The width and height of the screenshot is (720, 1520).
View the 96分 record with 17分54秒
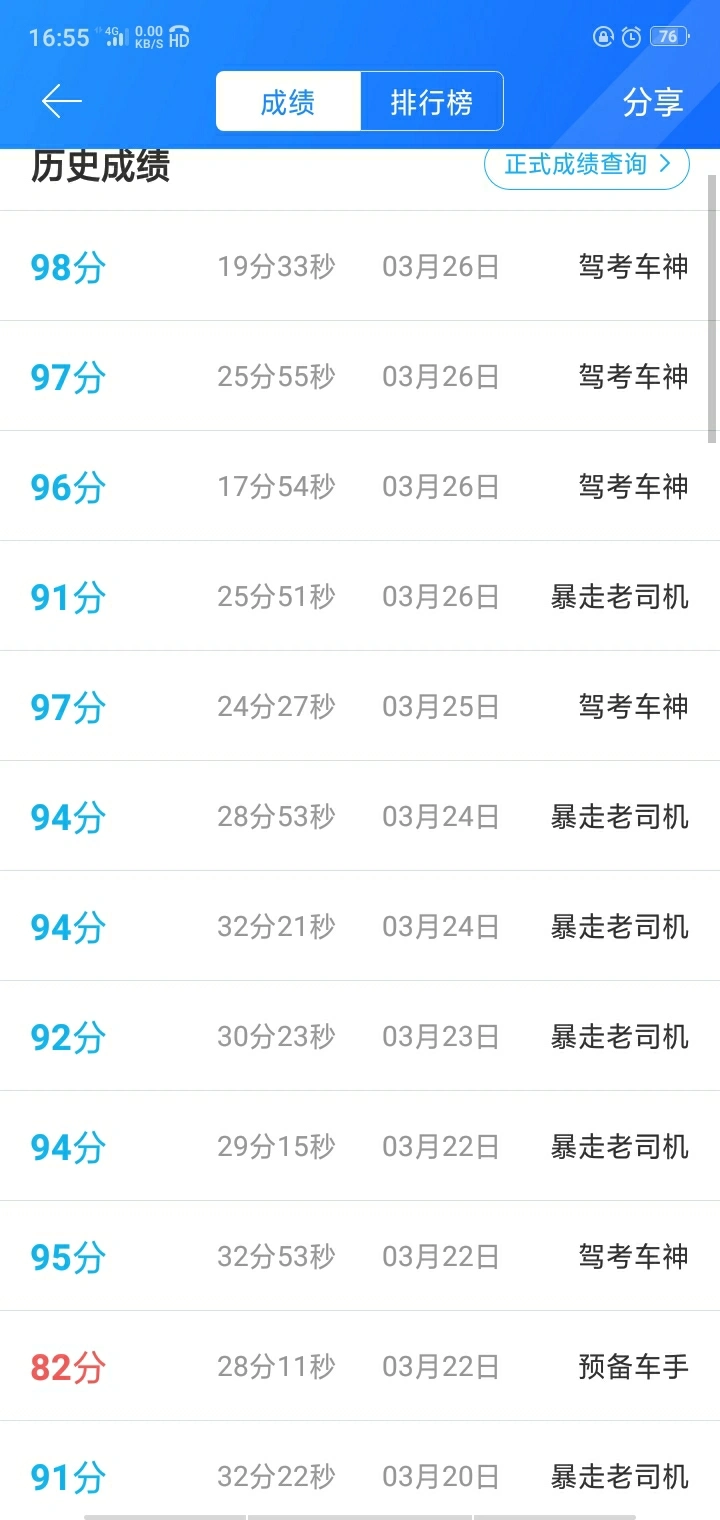click(360, 486)
